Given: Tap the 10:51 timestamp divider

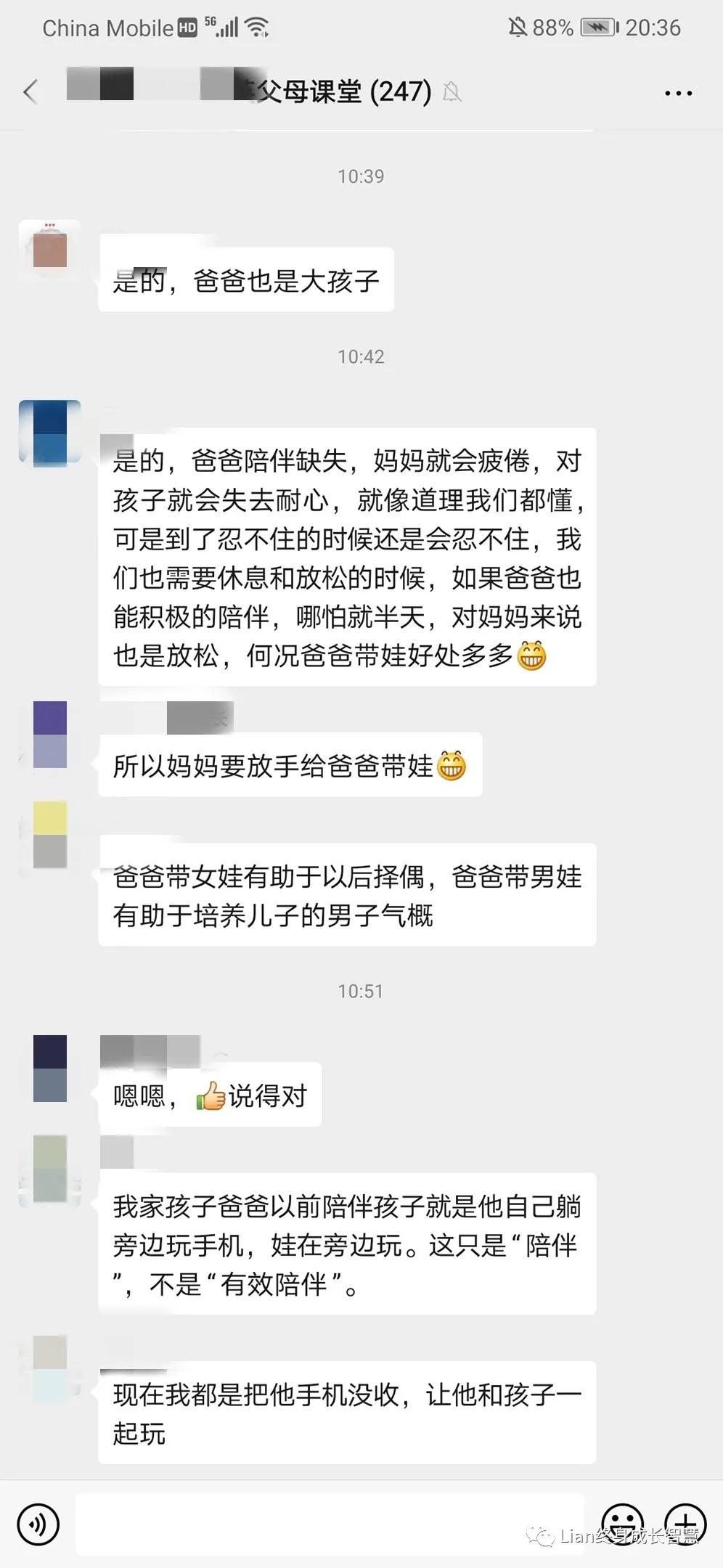Looking at the screenshot, I should pyautogui.click(x=361, y=992).
